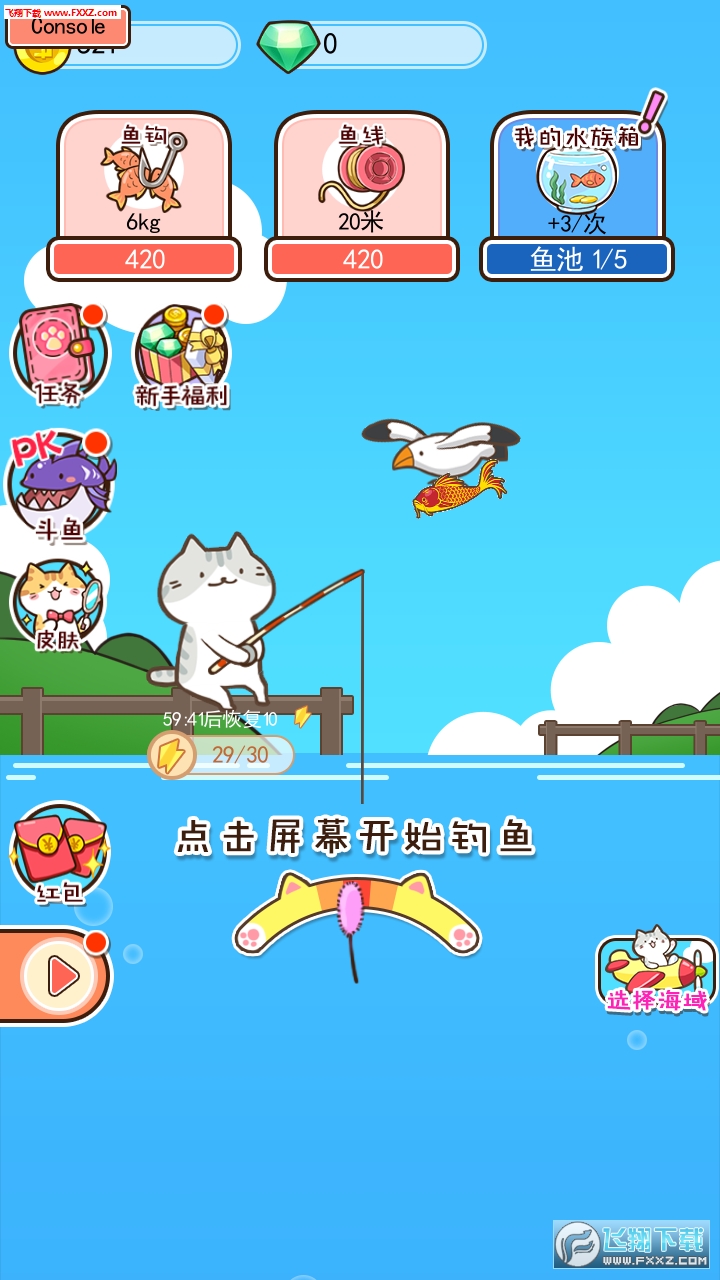Open the 皮肤 skins menu
Viewport: 720px width, 1280px height.
tap(58, 604)
